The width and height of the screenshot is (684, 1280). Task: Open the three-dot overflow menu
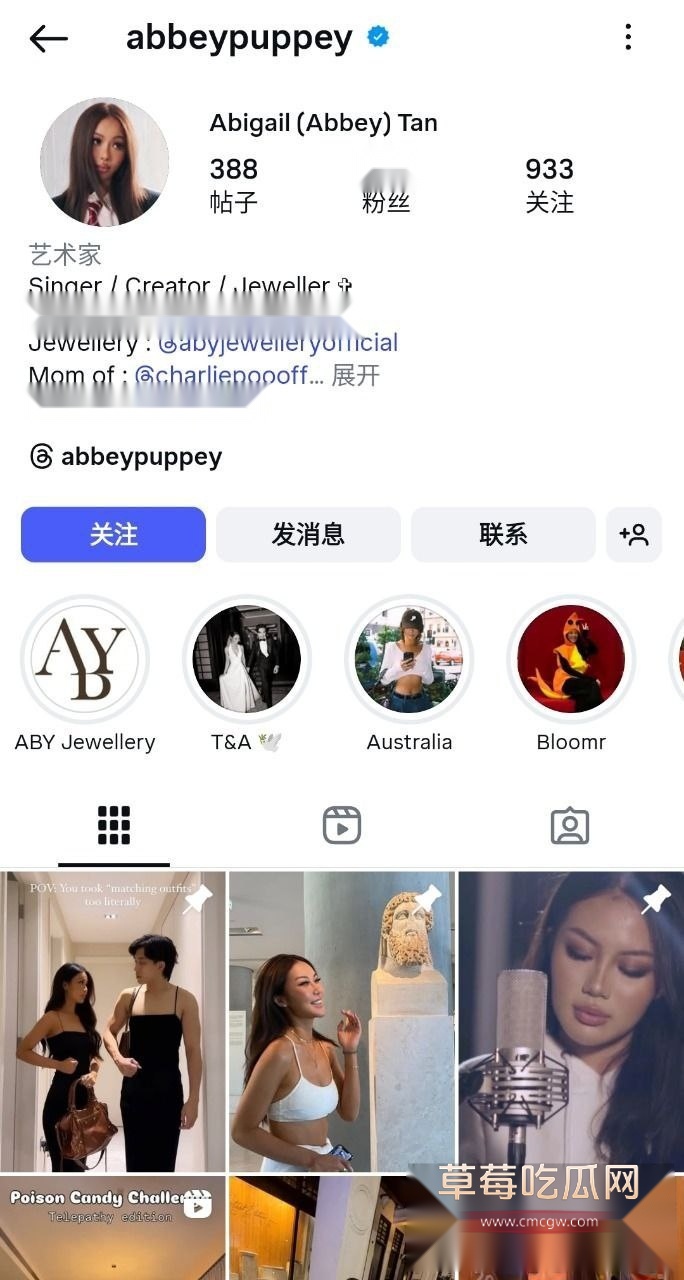tap(628, 38)
